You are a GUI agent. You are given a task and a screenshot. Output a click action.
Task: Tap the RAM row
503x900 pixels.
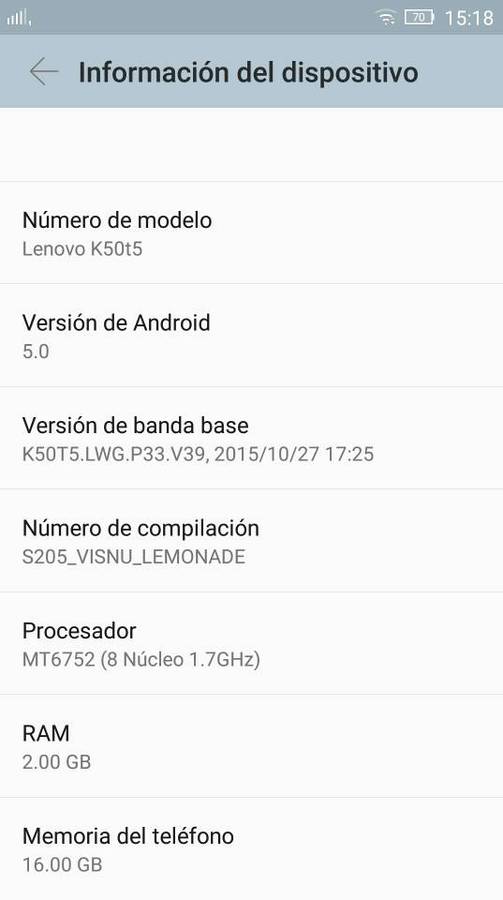click(252, 746)
